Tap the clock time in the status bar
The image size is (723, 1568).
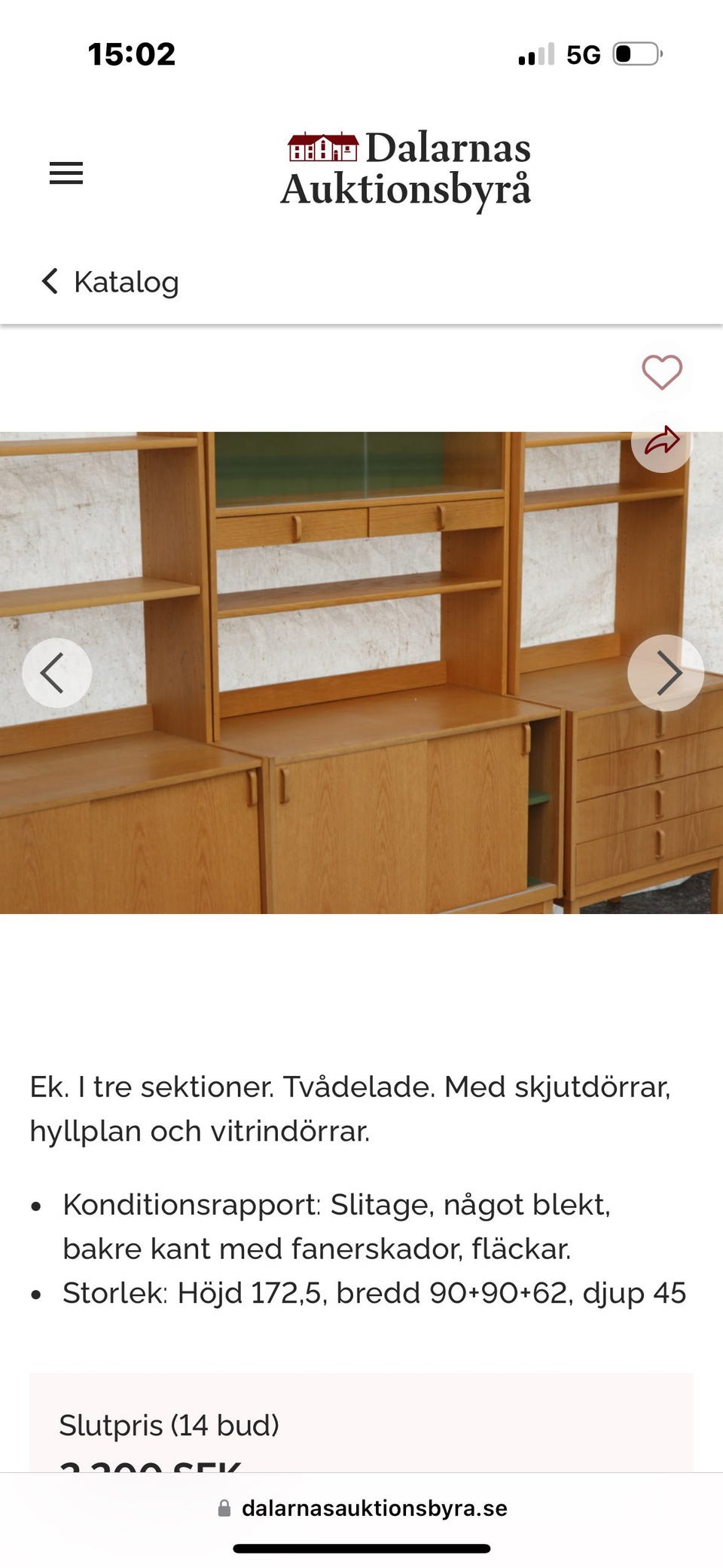point(131,54)
